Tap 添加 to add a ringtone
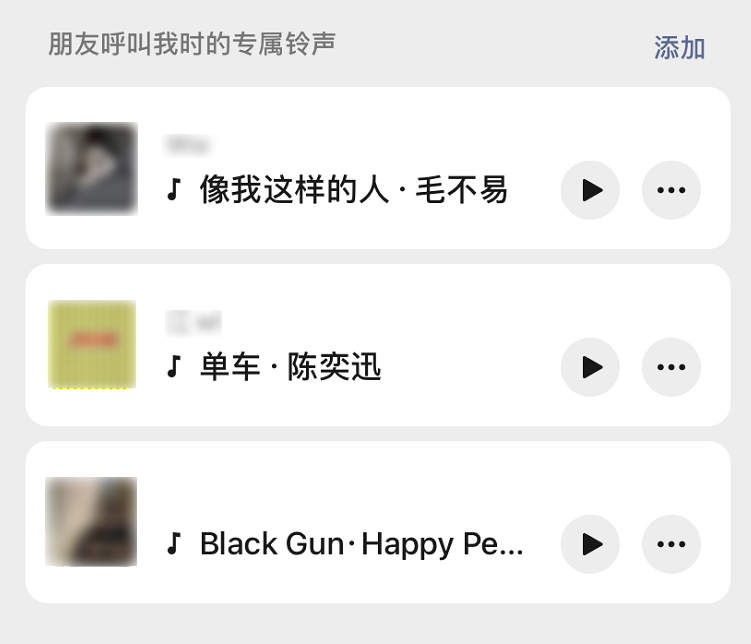Screen dimensions: 751x644 click(x=679, y=48)
